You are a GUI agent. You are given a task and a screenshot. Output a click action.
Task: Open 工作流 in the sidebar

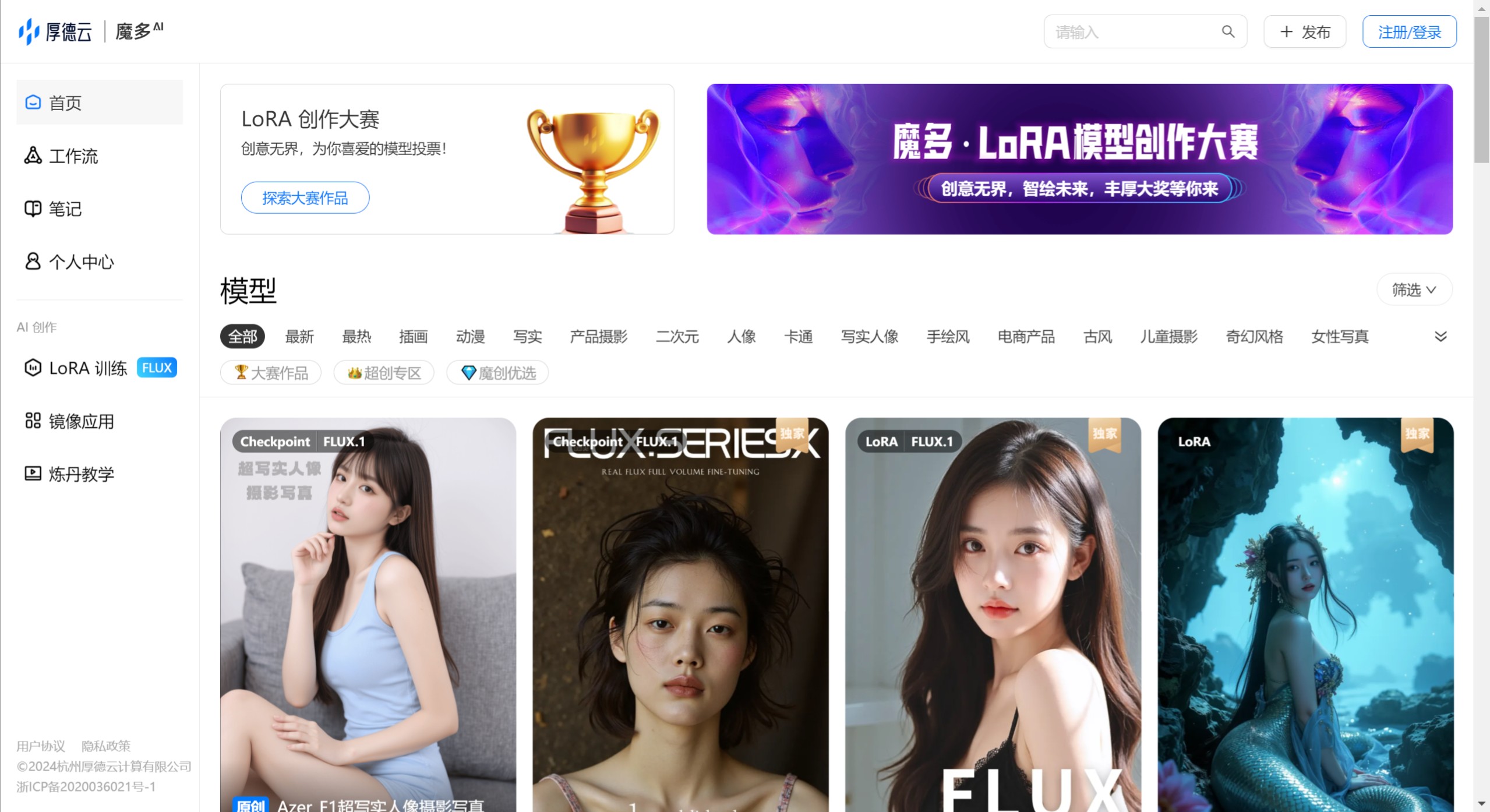click(x=73, y=156)
